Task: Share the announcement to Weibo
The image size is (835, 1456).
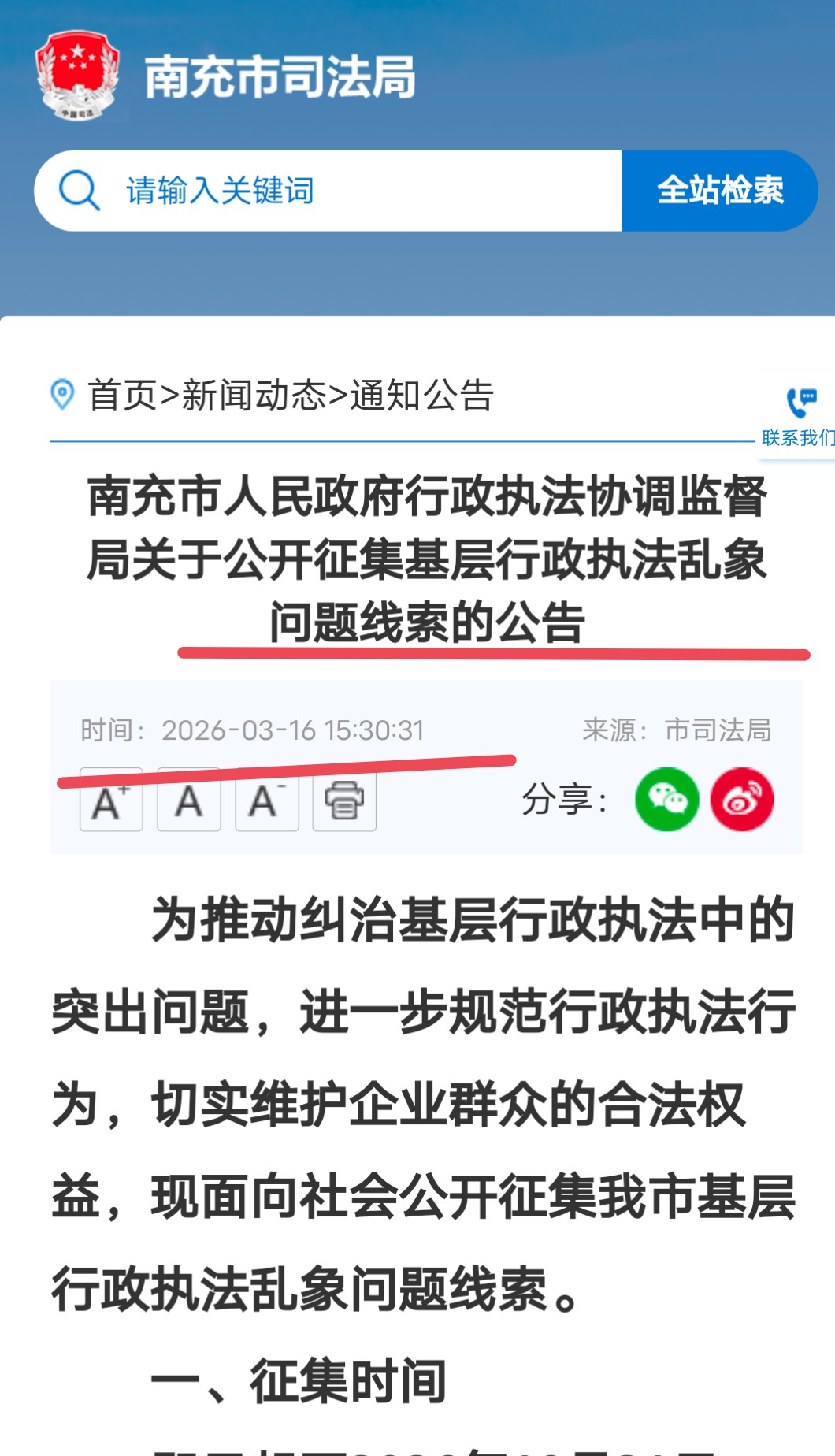Action: 742,799
